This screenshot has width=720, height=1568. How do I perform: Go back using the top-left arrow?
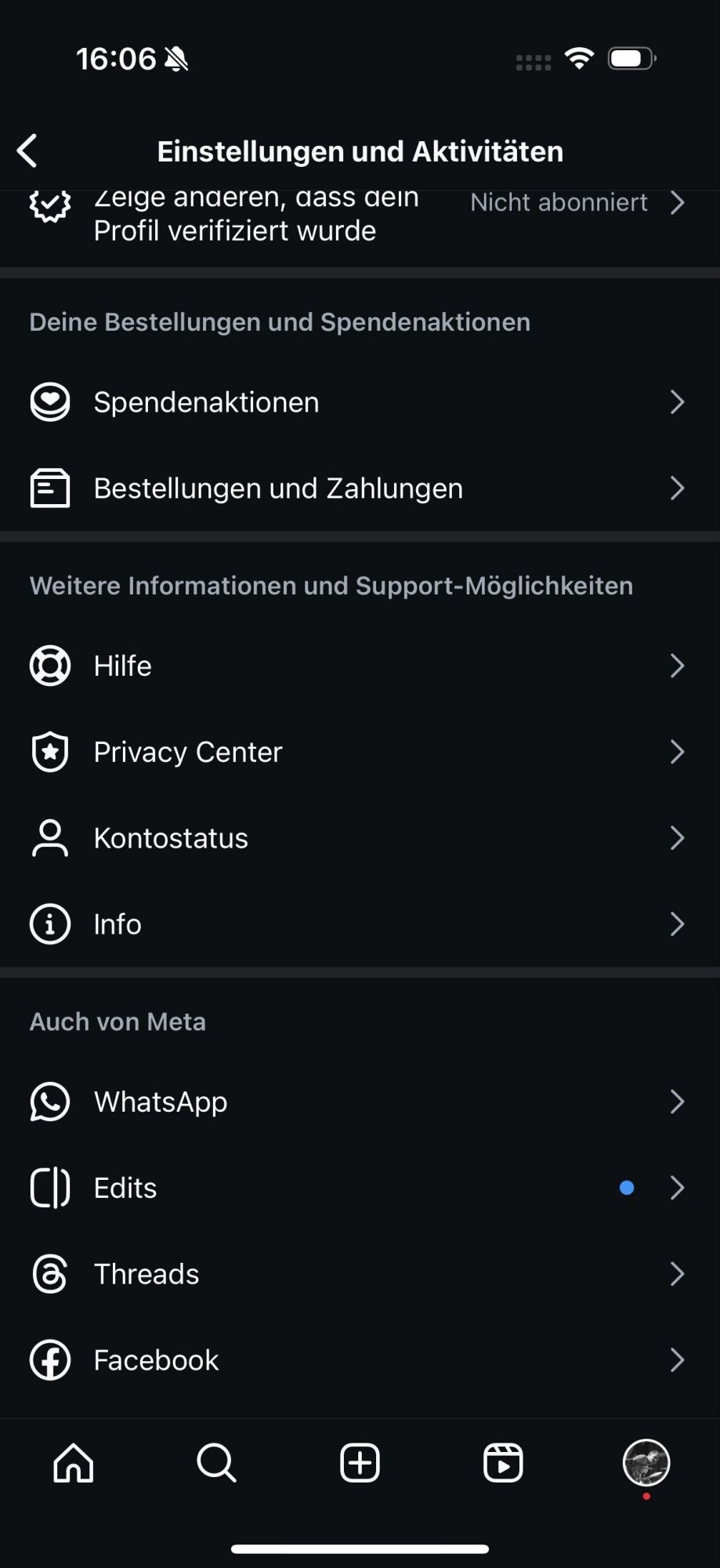click(x=27, y=151)
